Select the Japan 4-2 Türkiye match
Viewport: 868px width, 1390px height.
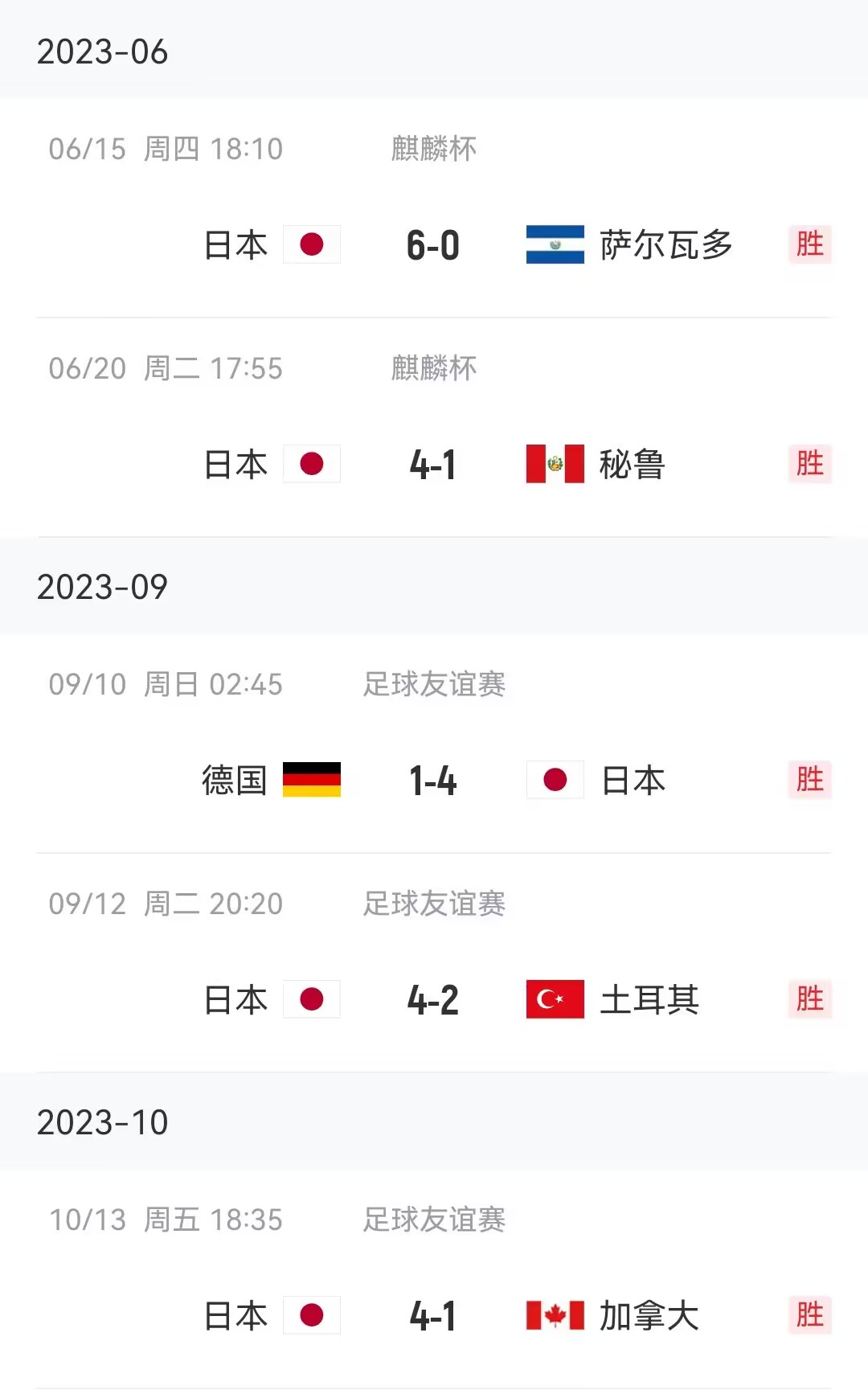pos(433,1000)
